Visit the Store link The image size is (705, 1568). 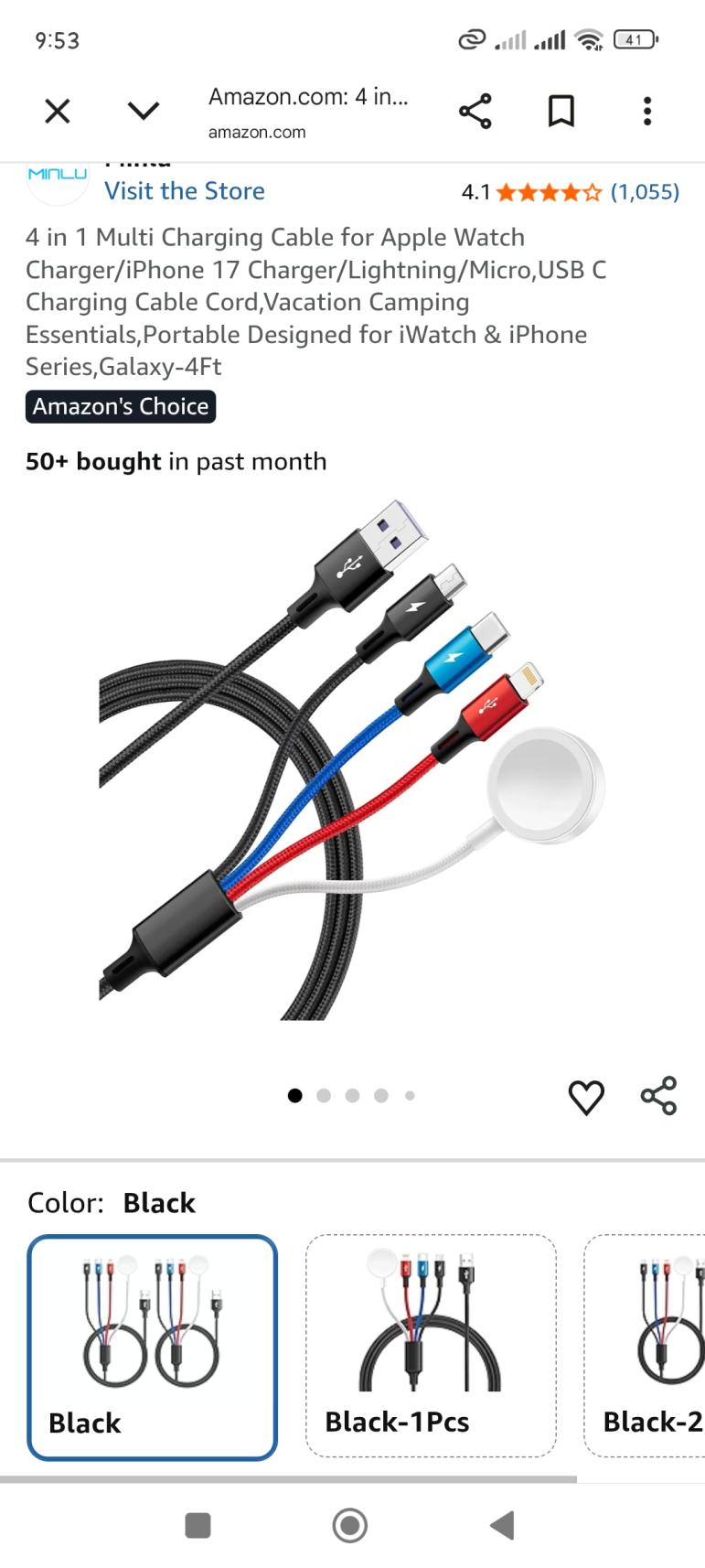[x=185, y=191]
